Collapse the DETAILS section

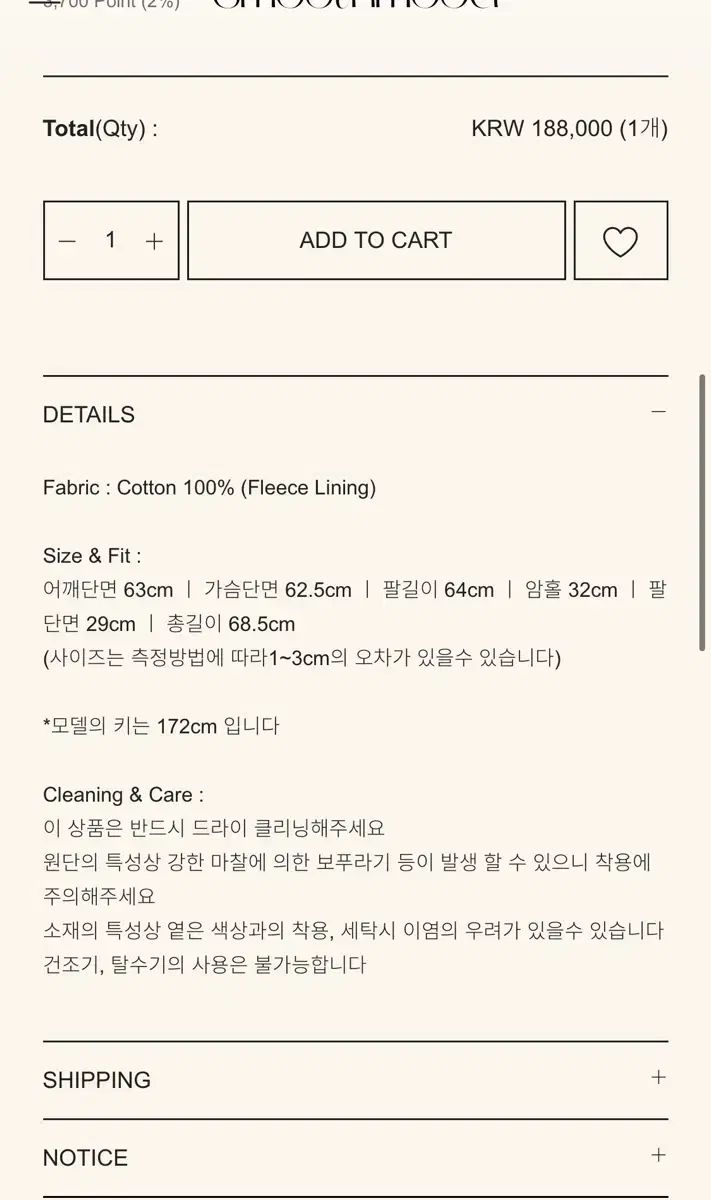[657, 412]
